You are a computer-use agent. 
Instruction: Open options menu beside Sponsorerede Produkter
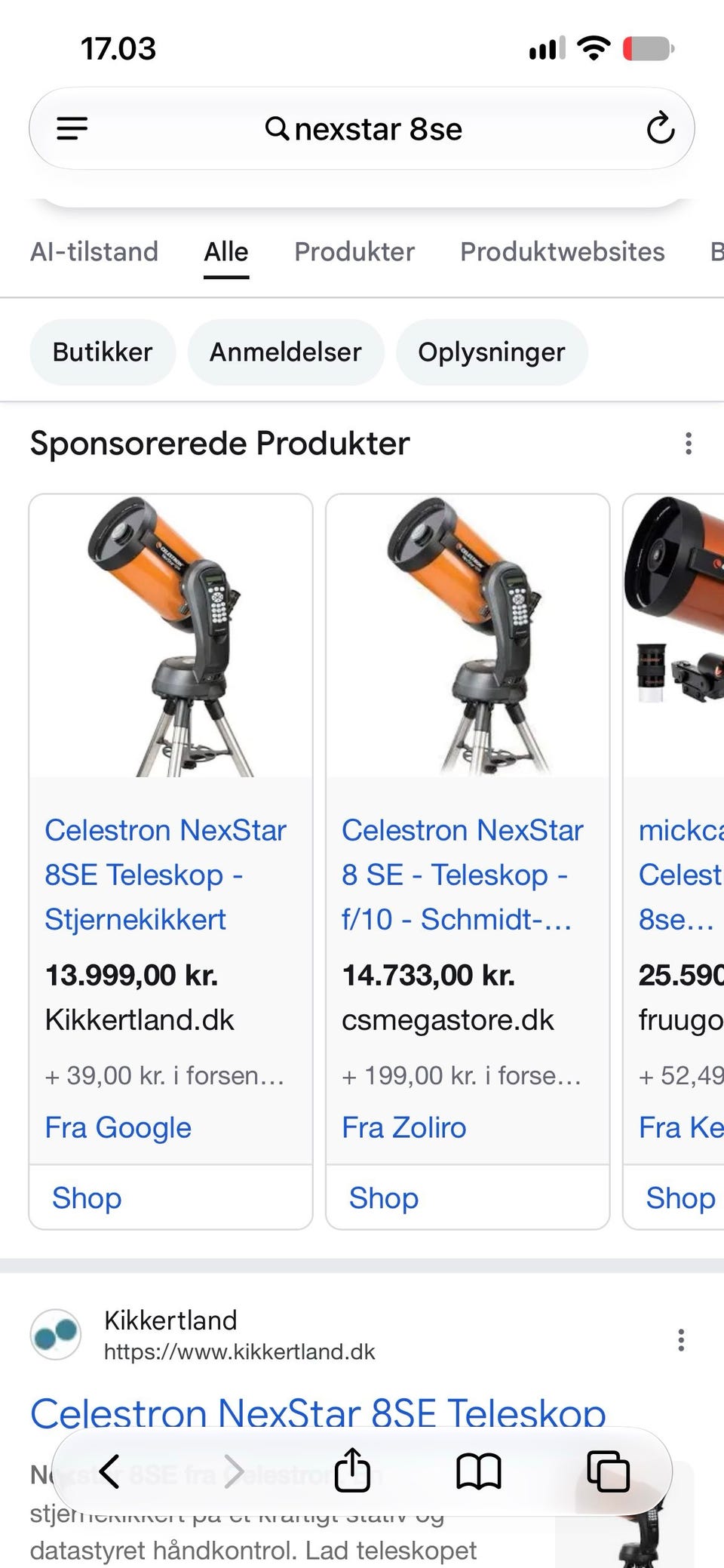(x=688, y=443)
